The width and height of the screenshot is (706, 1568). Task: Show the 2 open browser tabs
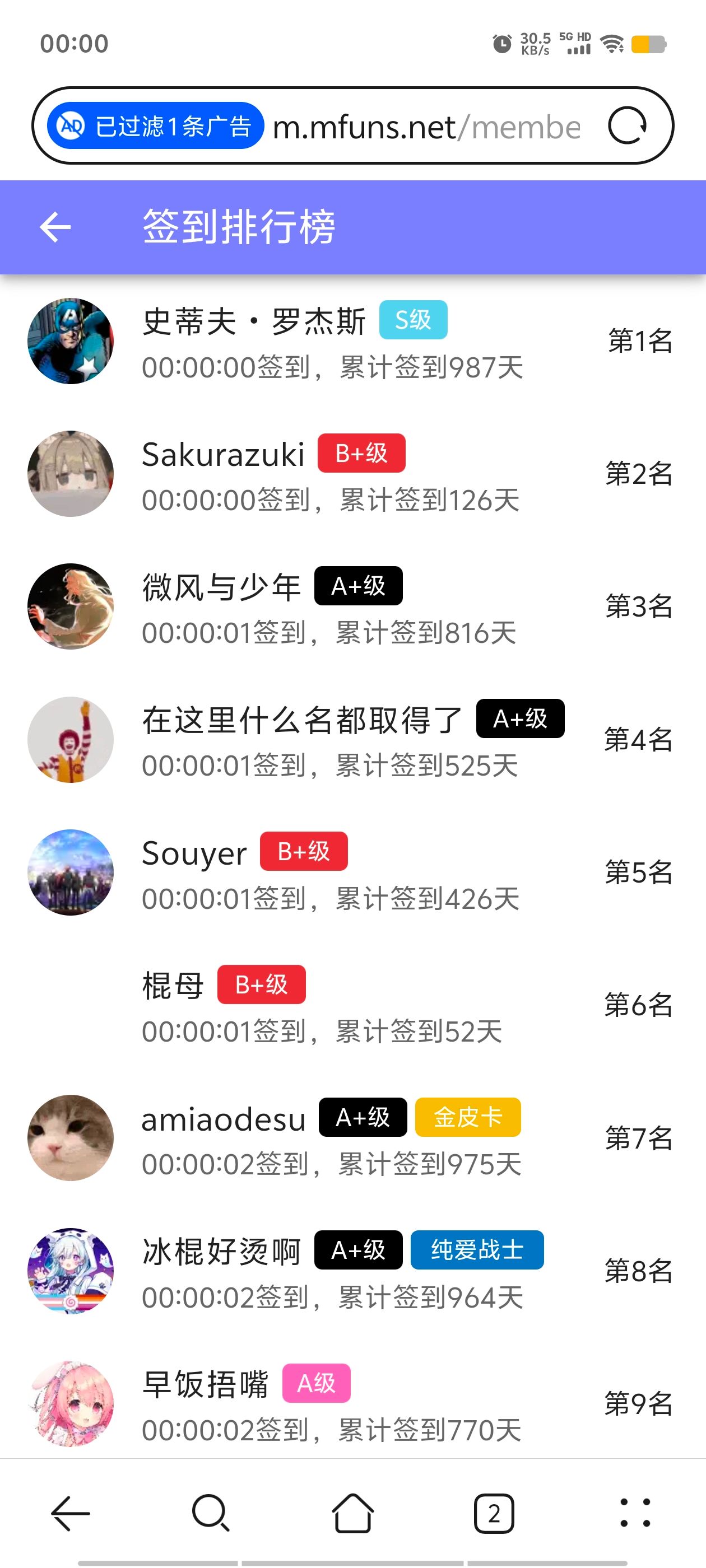click(x=494, y=1513)
